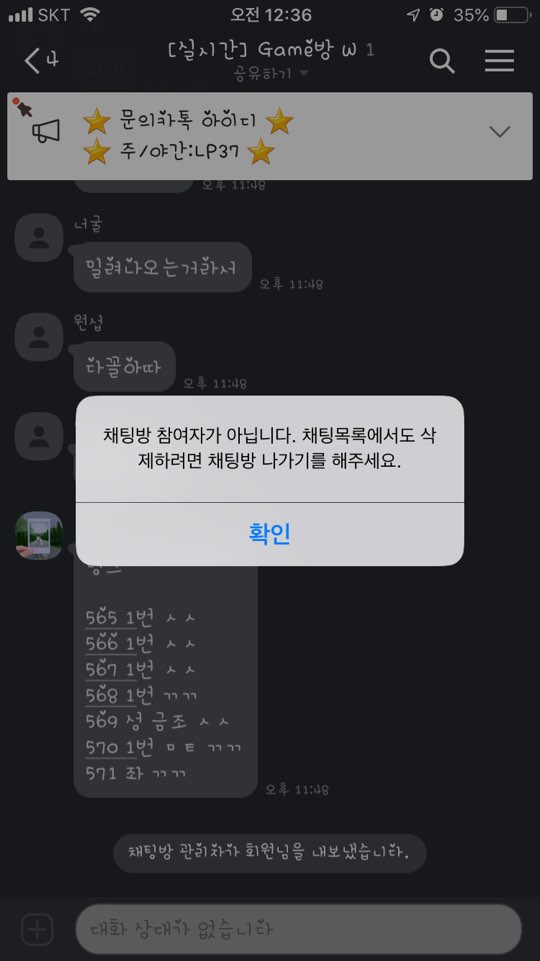The width and height of the screenshot is (540, 961).
Task: Tap the message input field
Action: 298,929
